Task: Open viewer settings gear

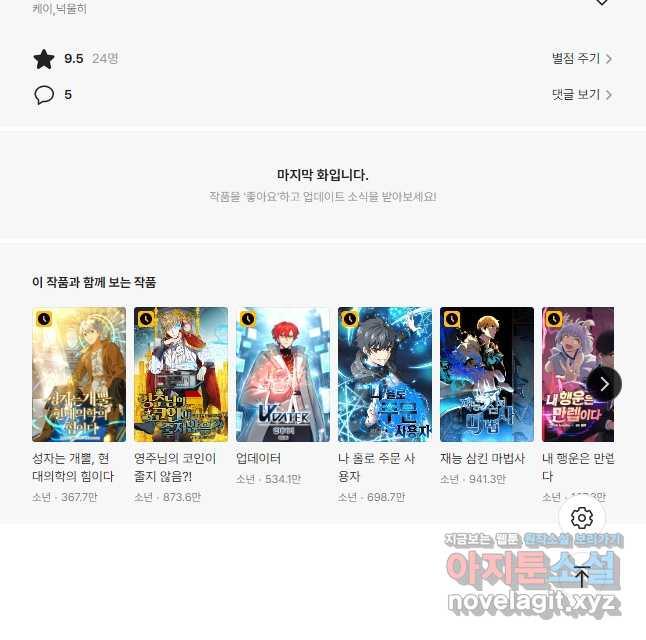Action: tap(582, 518)
